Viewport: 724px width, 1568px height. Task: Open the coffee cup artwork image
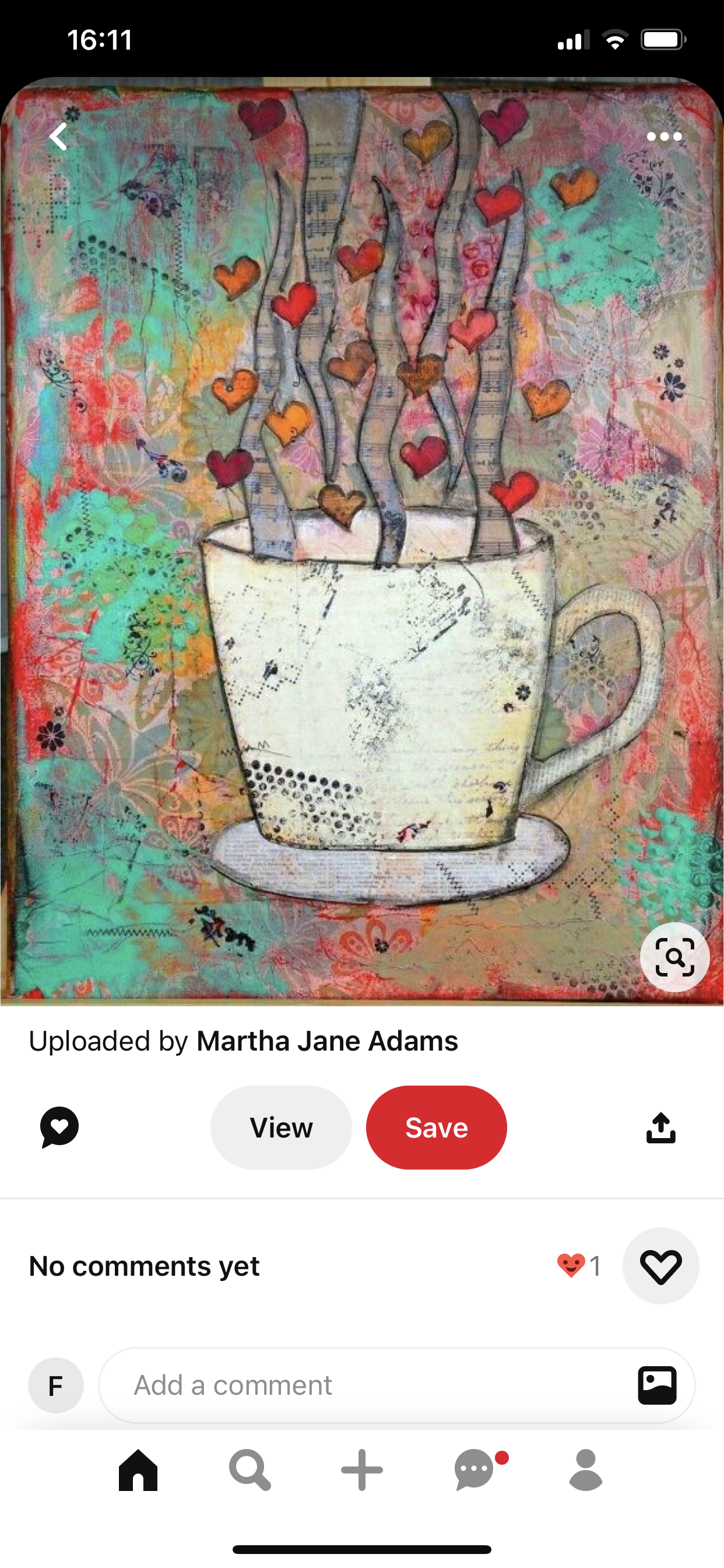[362, 548]
